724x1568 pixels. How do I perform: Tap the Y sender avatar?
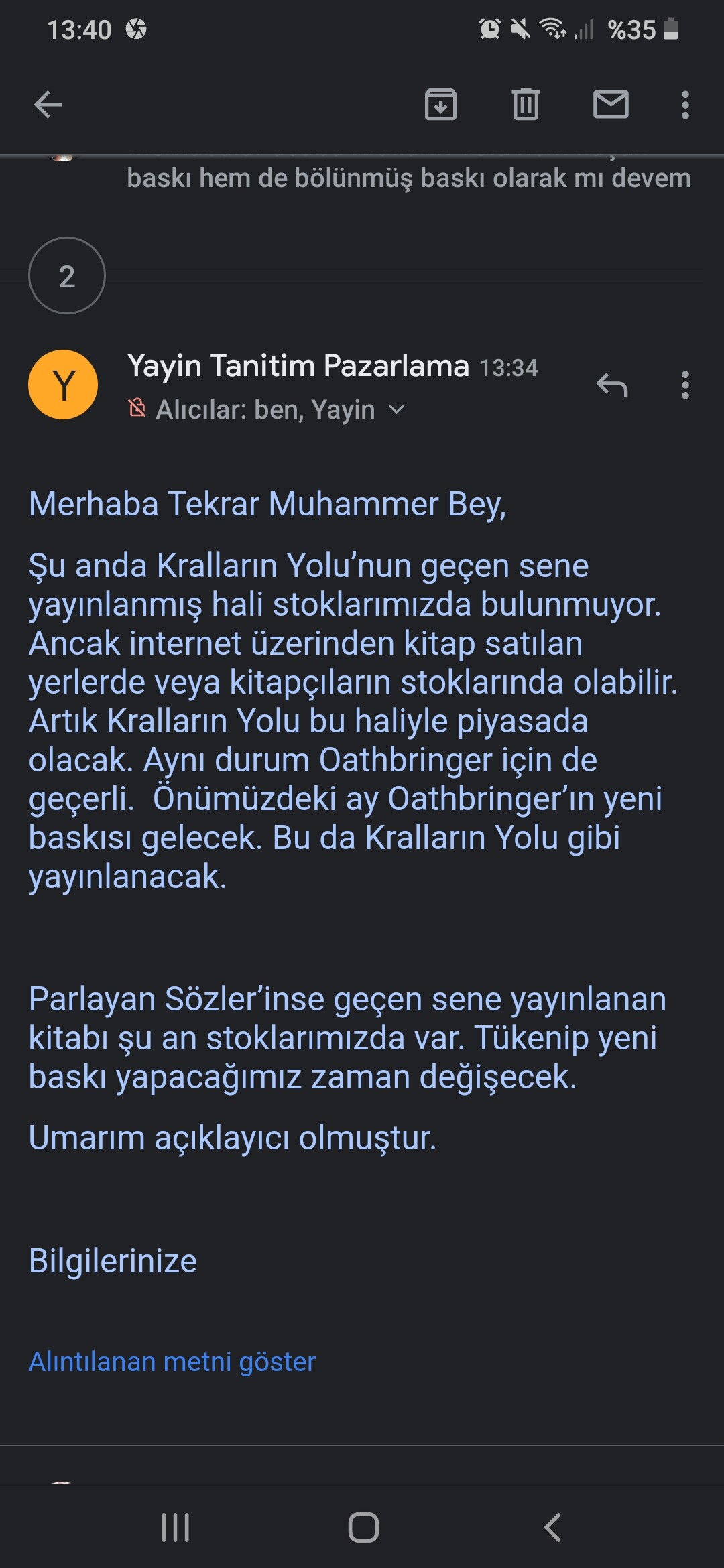click(x=63, y=385)
